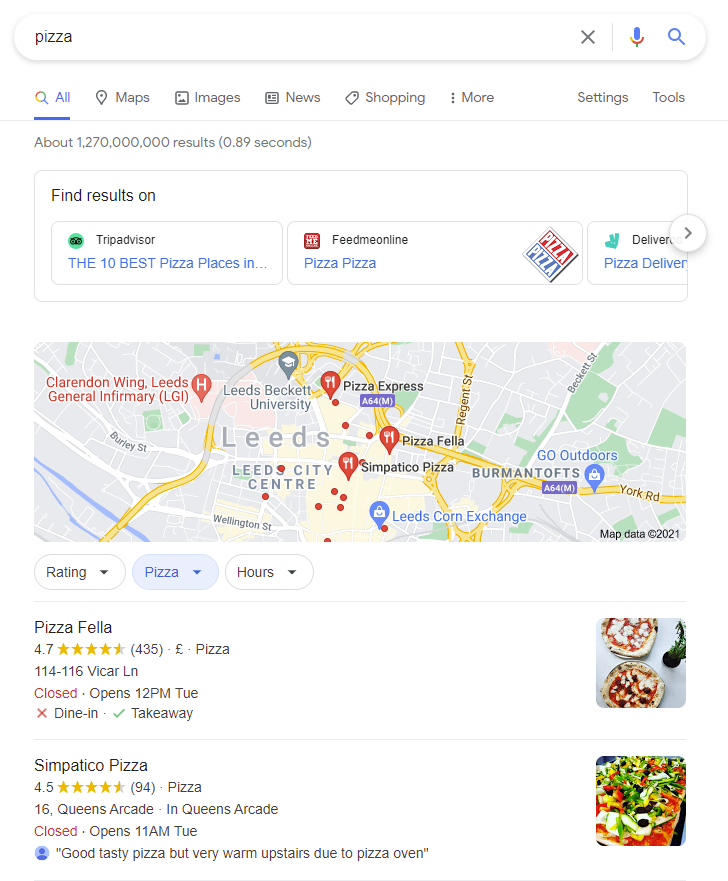The image size is (728, 881).
Task: Tap the blue search magnifier icon
Action: (x=677, y=37)
